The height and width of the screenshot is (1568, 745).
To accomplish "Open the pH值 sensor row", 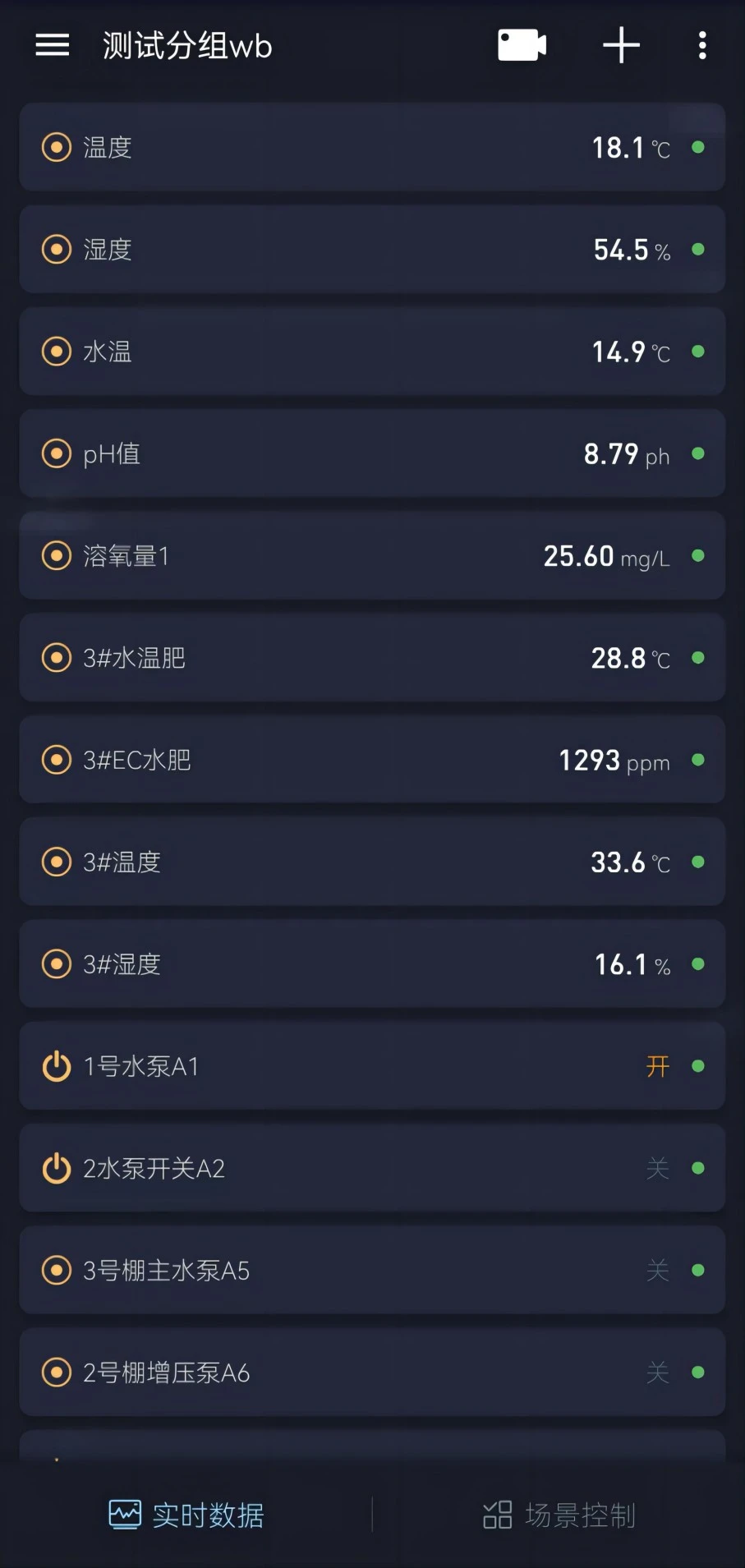I will [372, 453].
